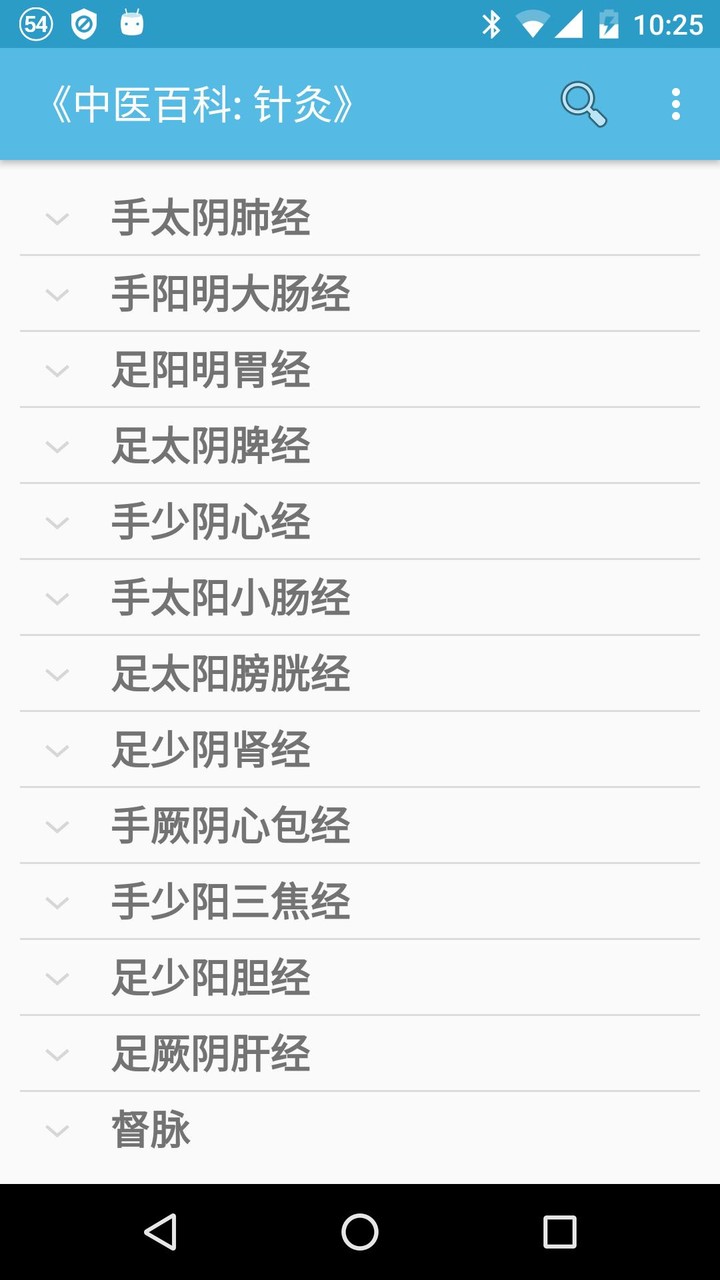The image size is (720, 1280).
Task: Open the overflow menu
Action: [676, 104]
